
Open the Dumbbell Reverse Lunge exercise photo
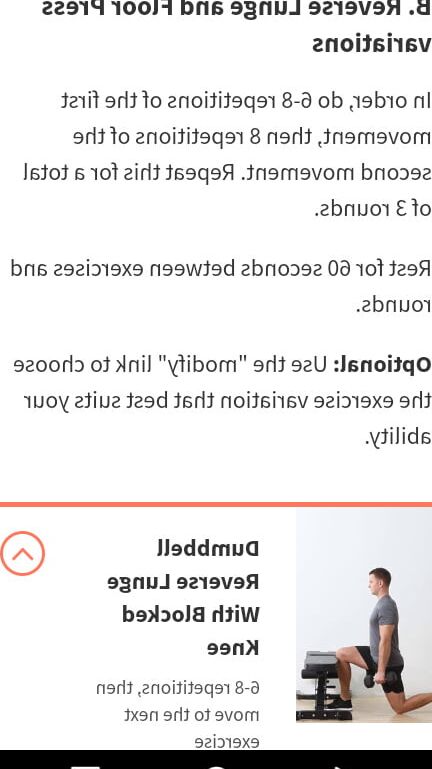364,615
